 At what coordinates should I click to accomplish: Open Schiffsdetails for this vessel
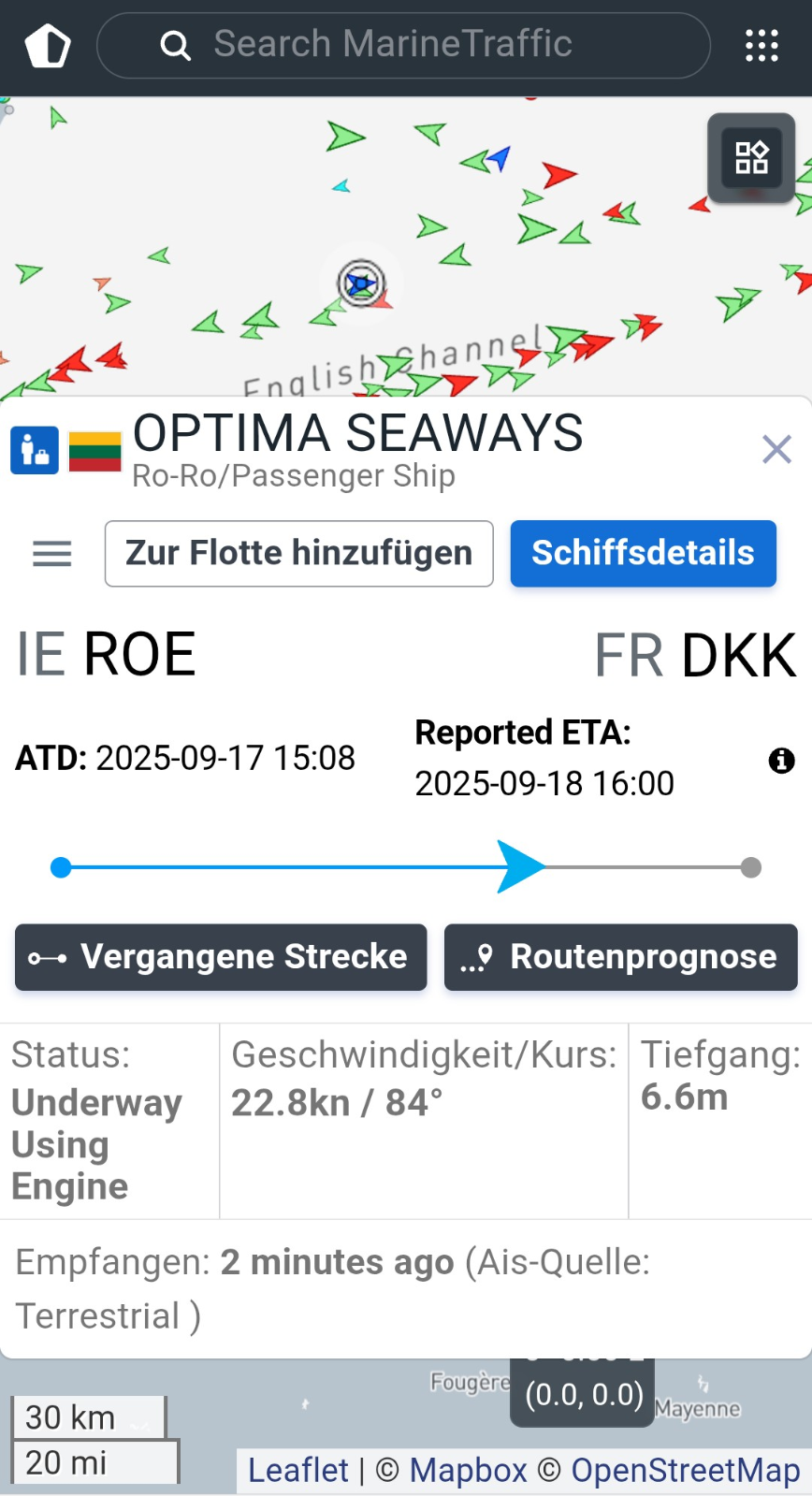(643, 554)
